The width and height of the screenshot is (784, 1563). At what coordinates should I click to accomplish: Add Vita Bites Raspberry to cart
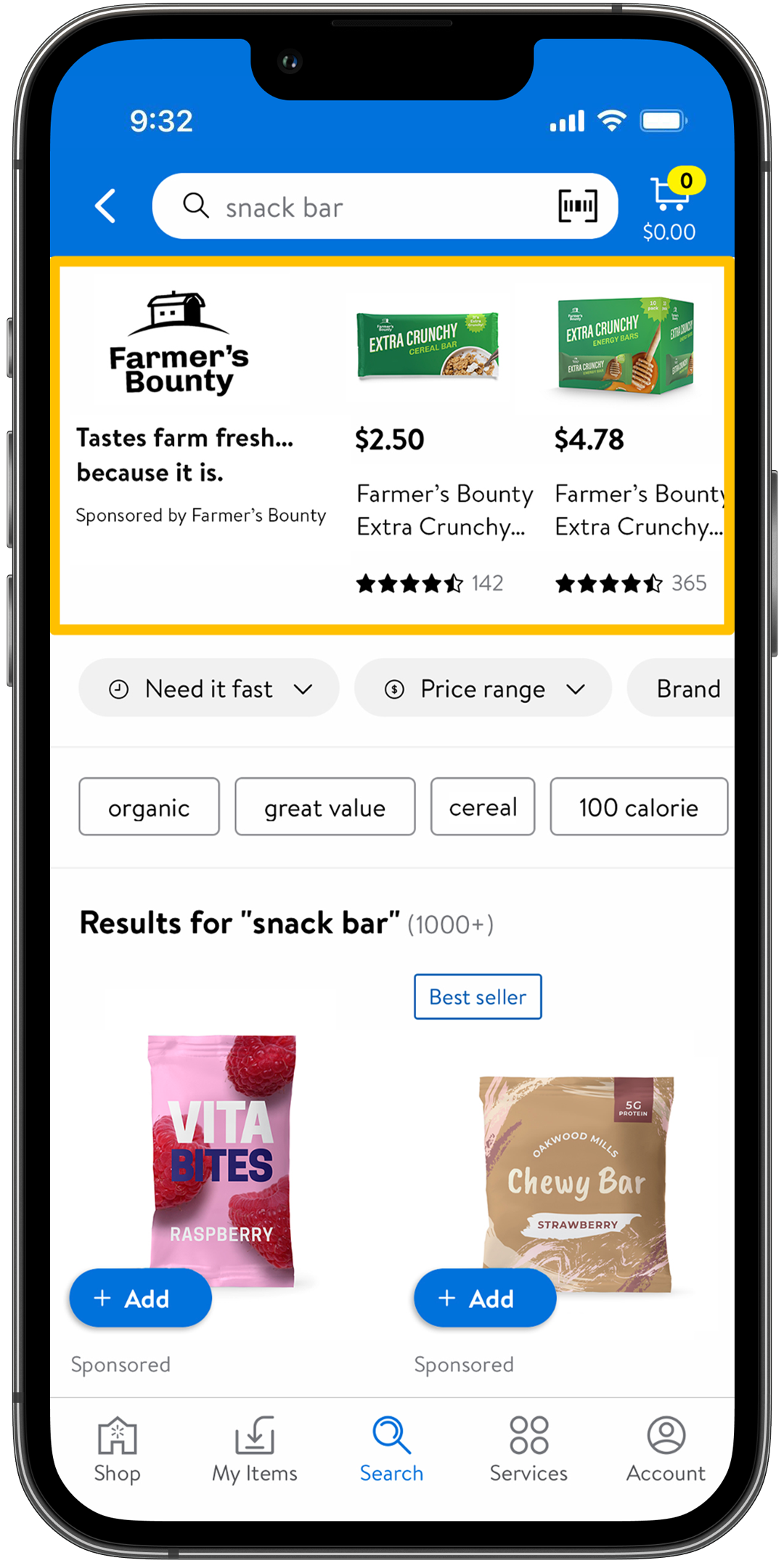click(x=140, y=1299)
